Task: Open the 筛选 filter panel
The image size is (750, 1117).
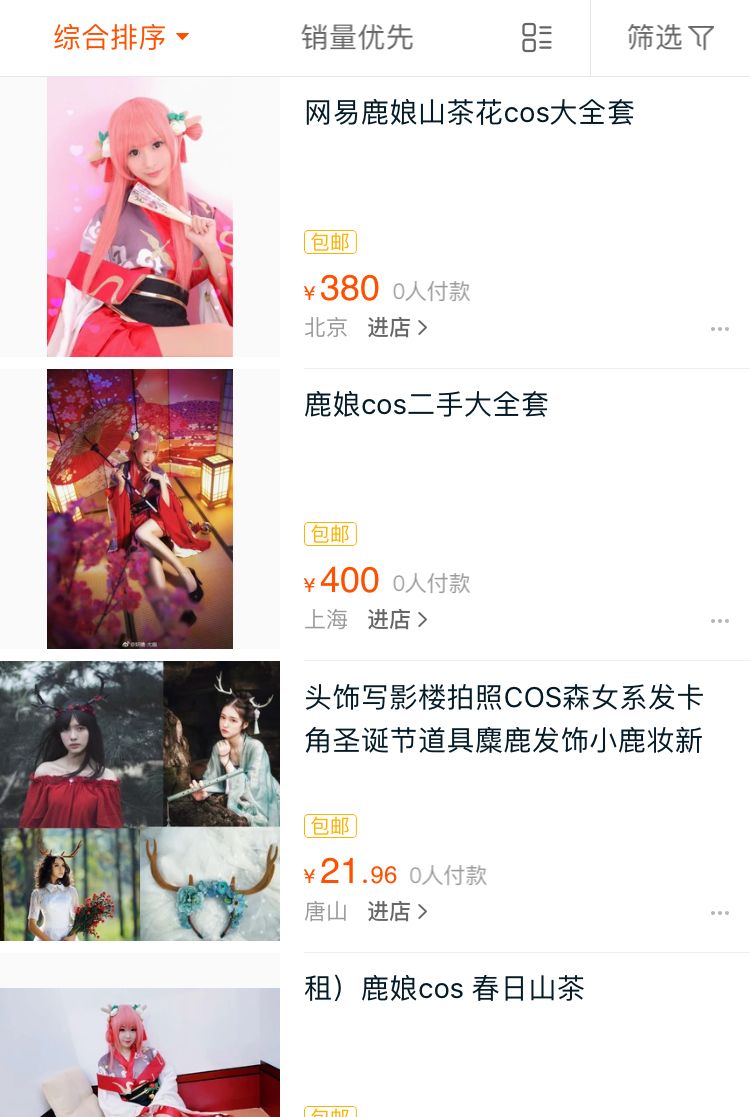Action: tap(670, 38)
